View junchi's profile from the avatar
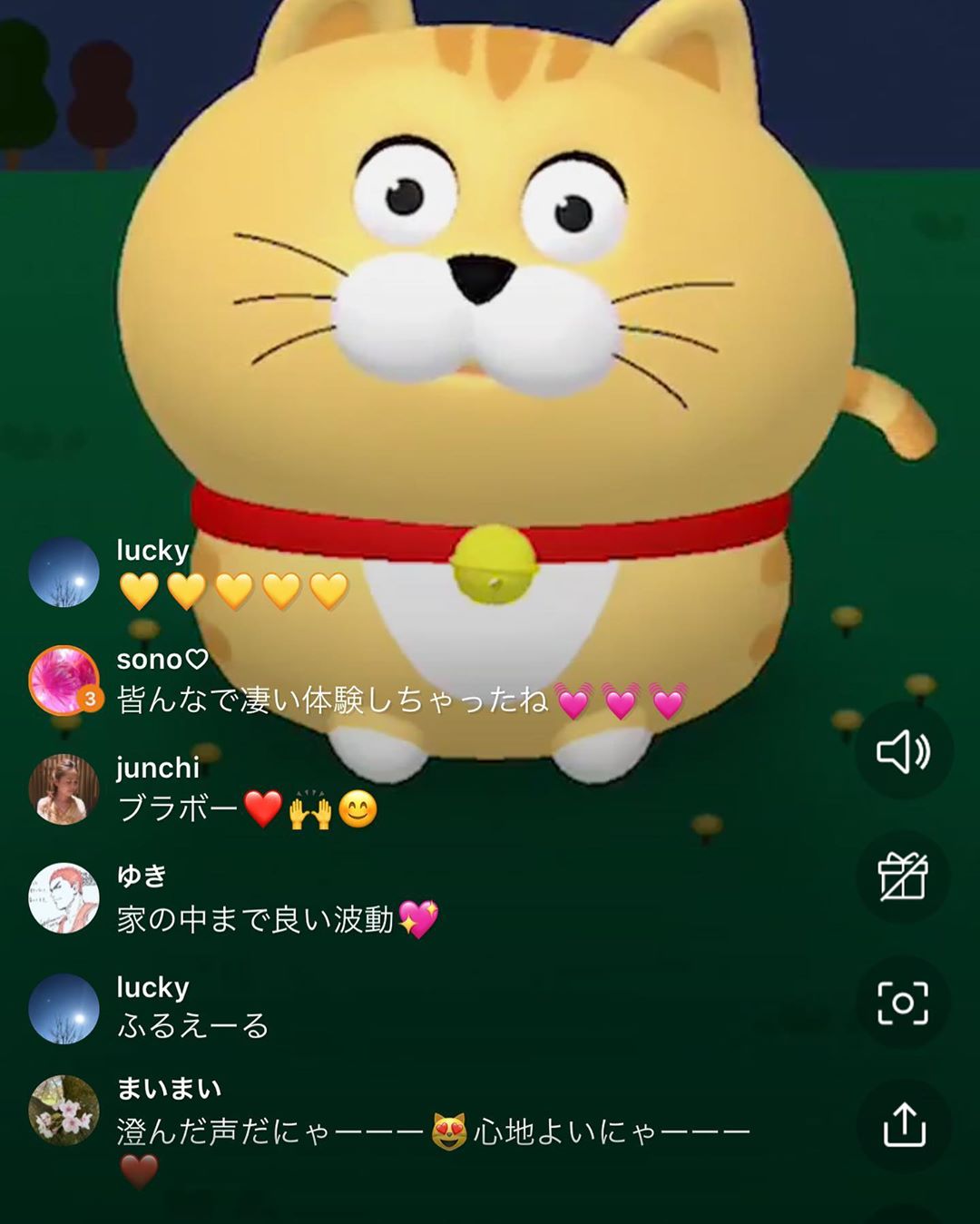The height and width of the screenshot is (1224, 980). 64,789
